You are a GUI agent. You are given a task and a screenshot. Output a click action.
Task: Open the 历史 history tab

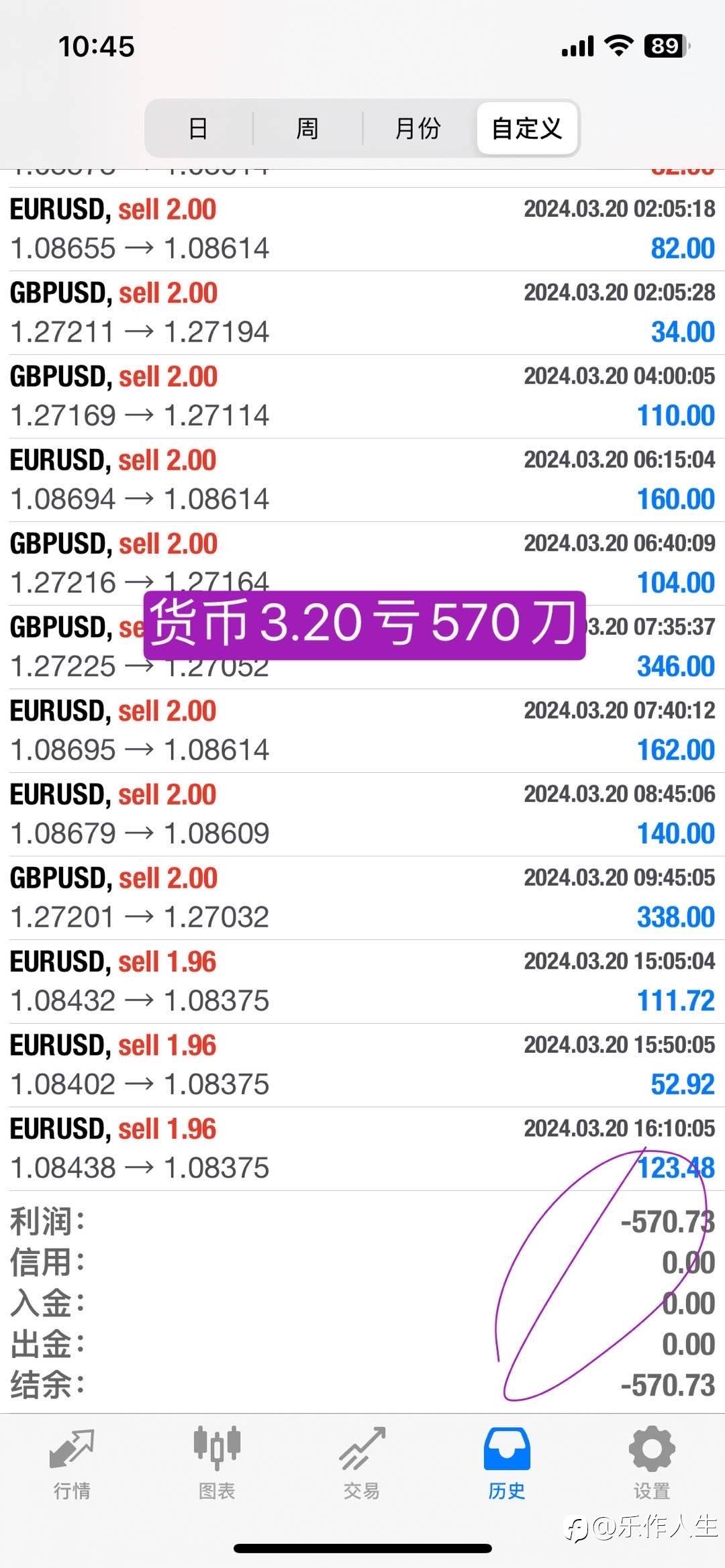(507, 1463)
